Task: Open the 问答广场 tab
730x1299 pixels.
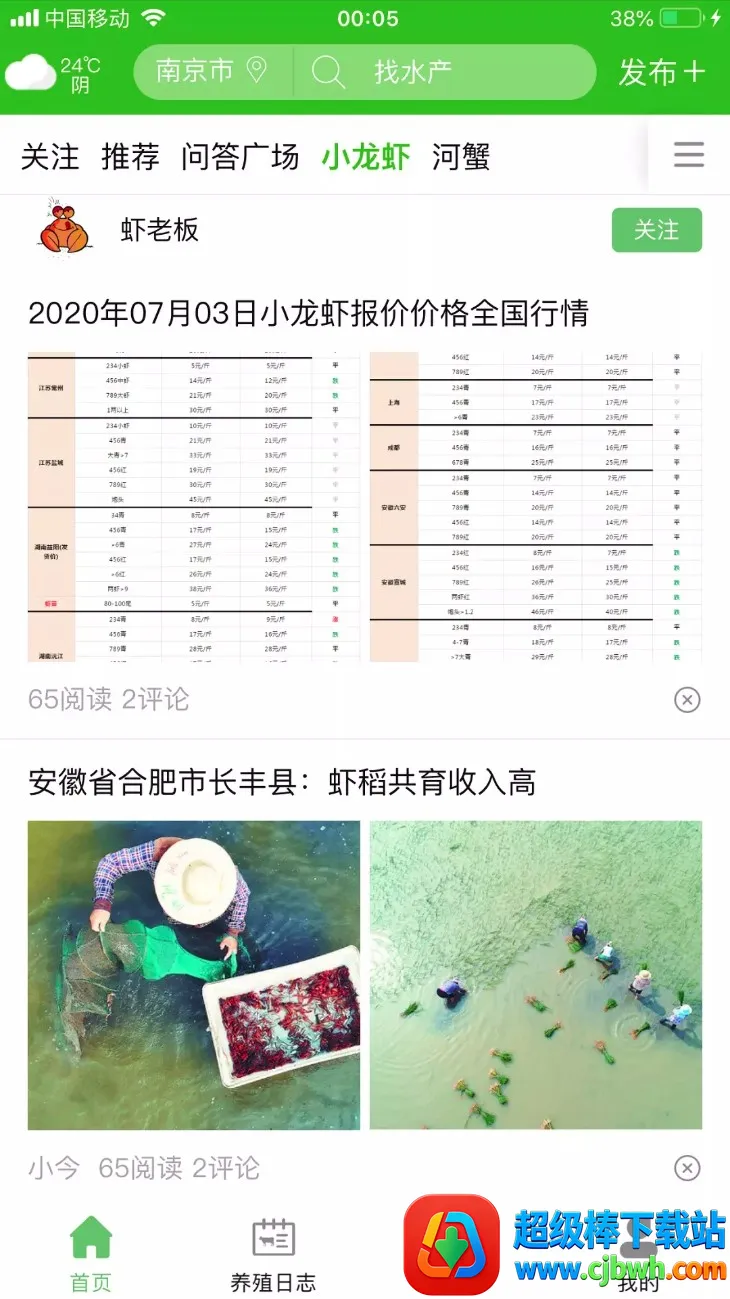Action: (x=240, y=156)
